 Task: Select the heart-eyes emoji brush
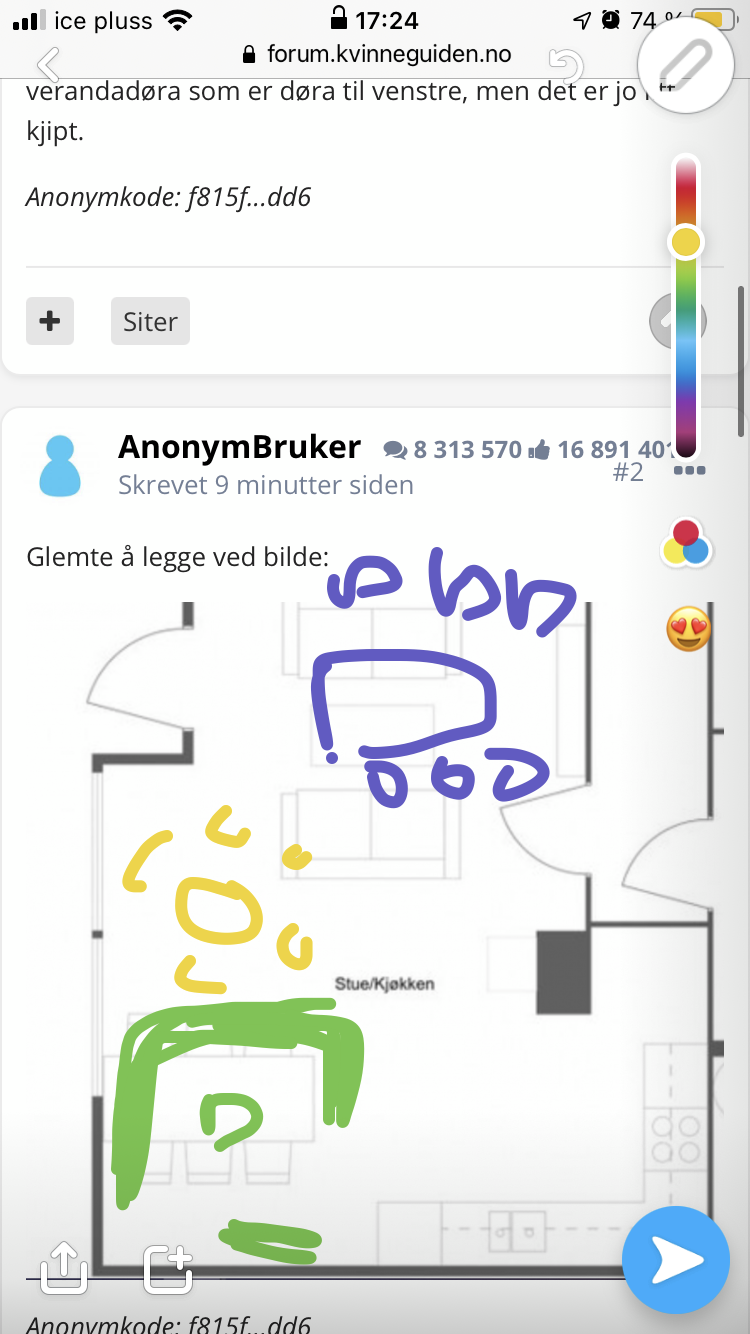(688, 629)
